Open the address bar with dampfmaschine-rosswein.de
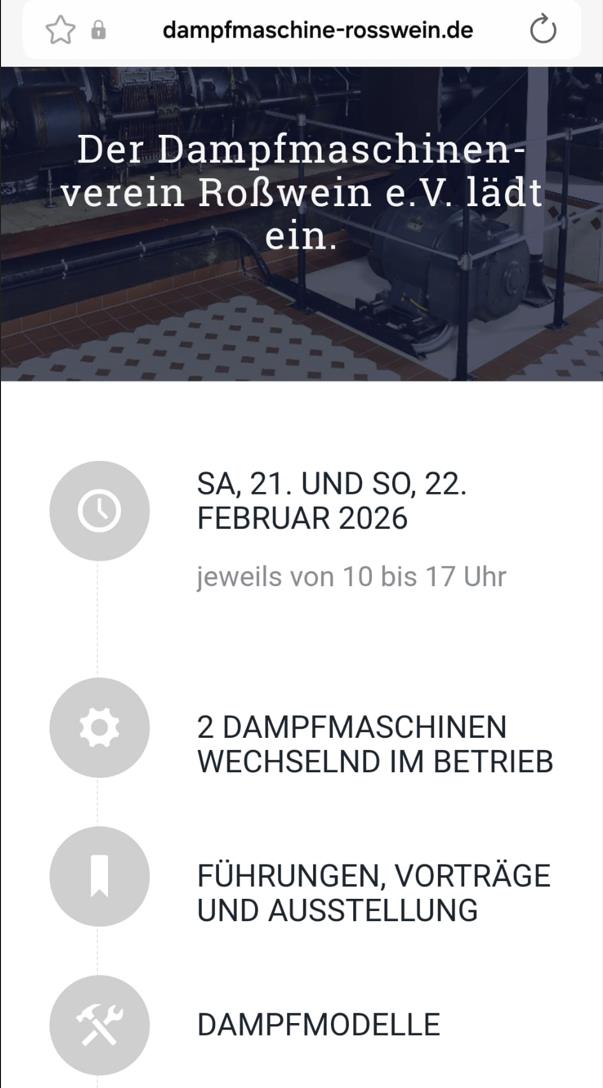This screenshot has width=603, height=1088. 317,30
